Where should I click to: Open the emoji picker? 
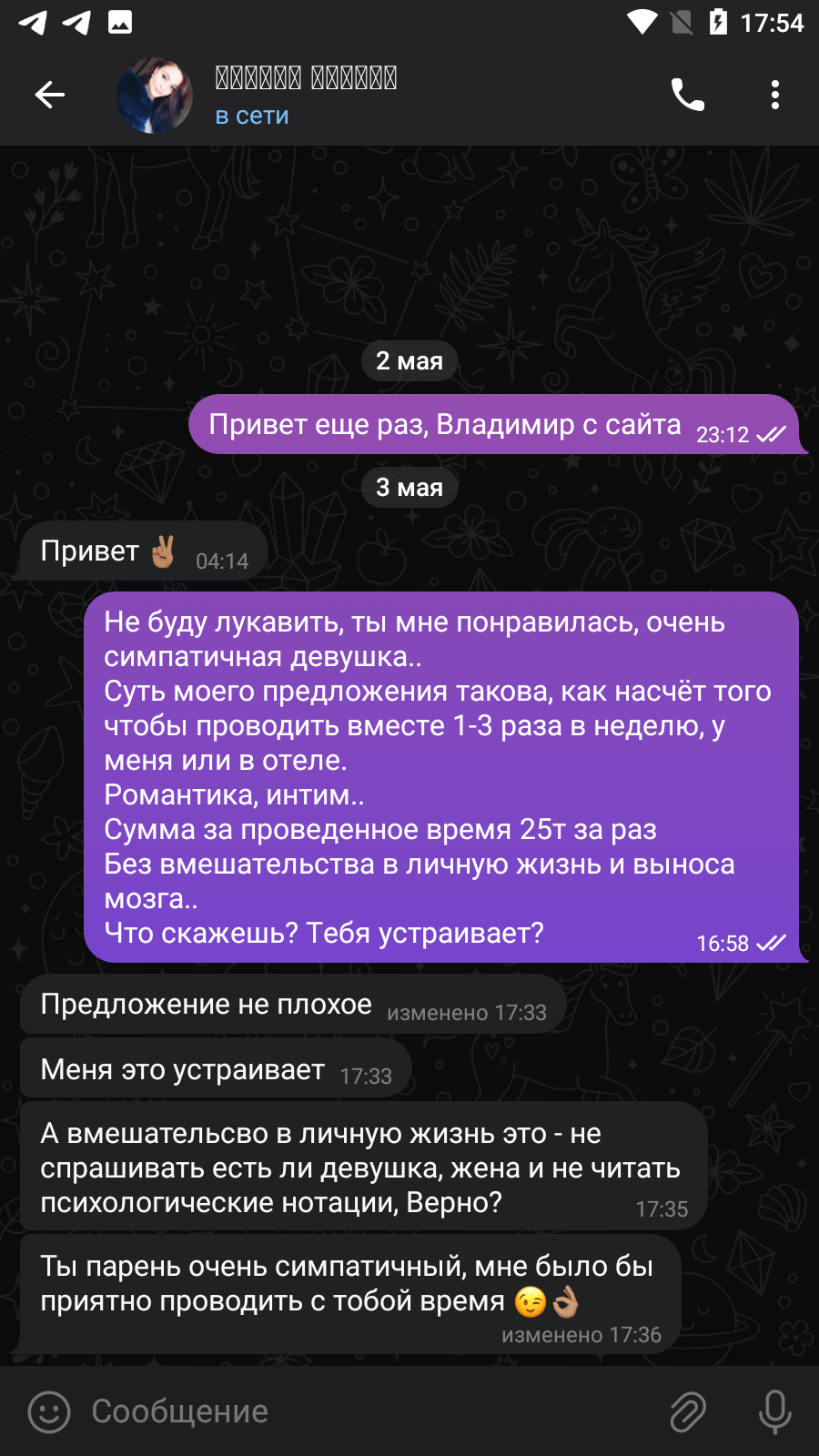click(49, 1411)
